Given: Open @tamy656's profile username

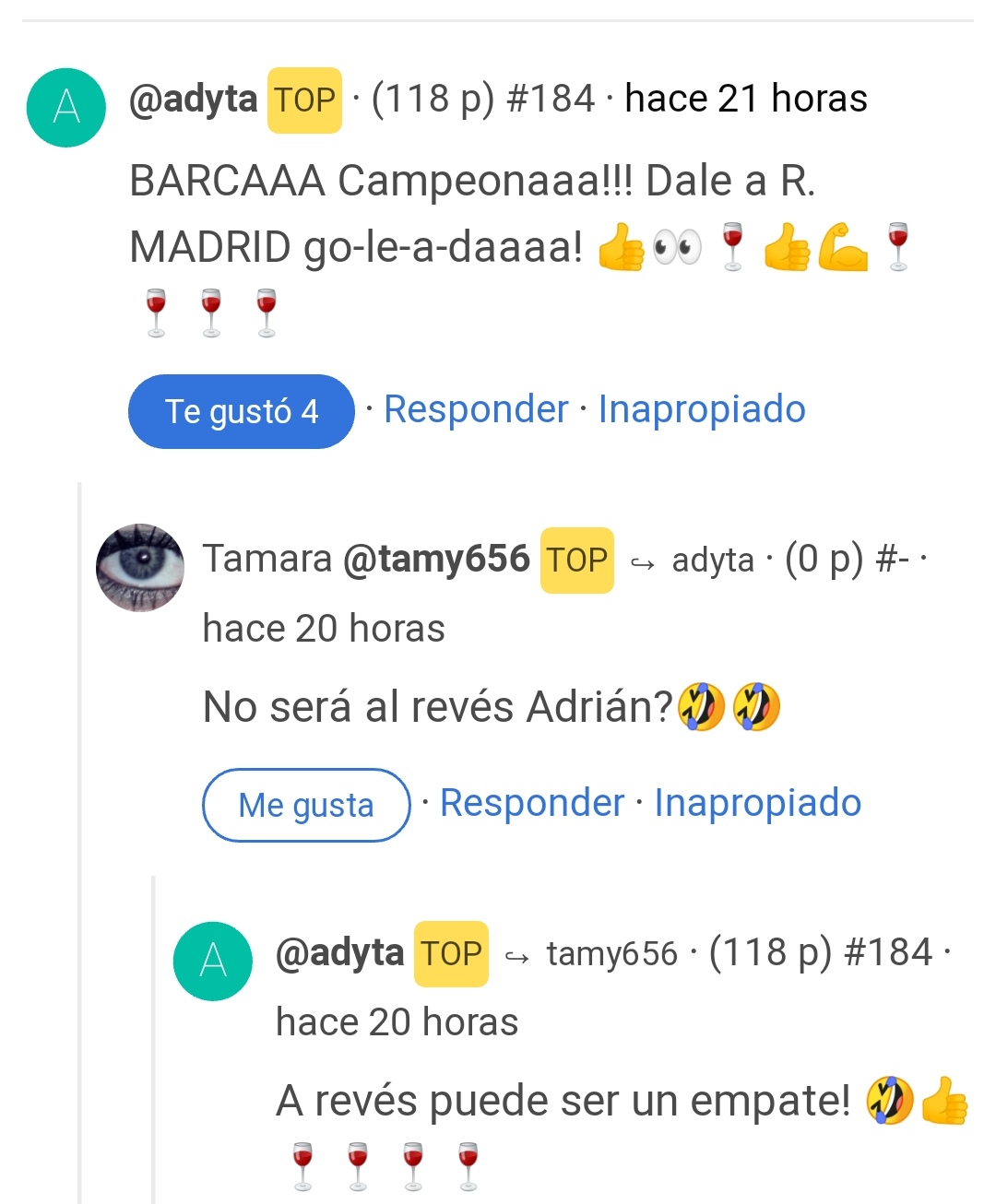Looking at the screenshot, I should (435, 559).
